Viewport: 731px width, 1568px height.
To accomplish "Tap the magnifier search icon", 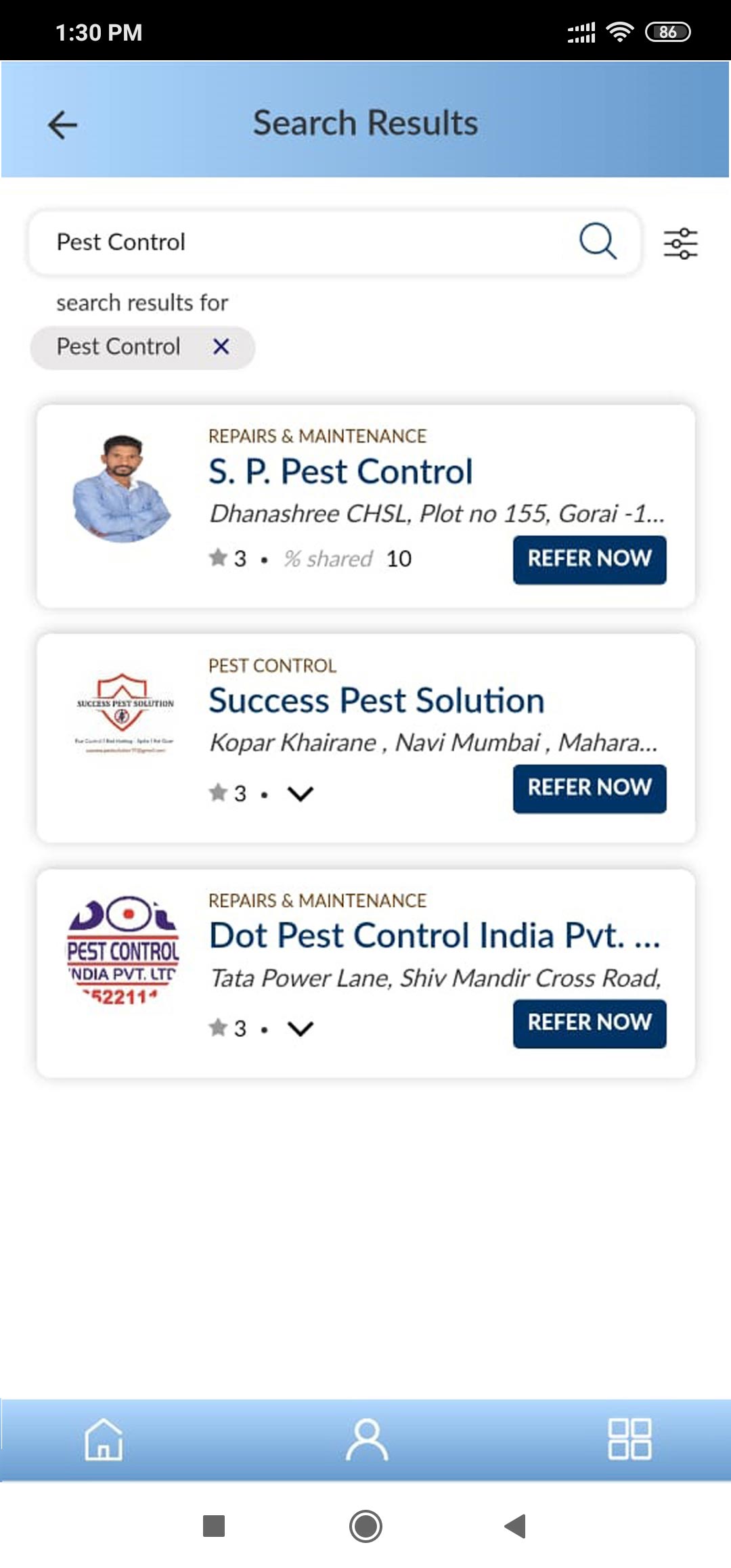I will pos(598,242).
